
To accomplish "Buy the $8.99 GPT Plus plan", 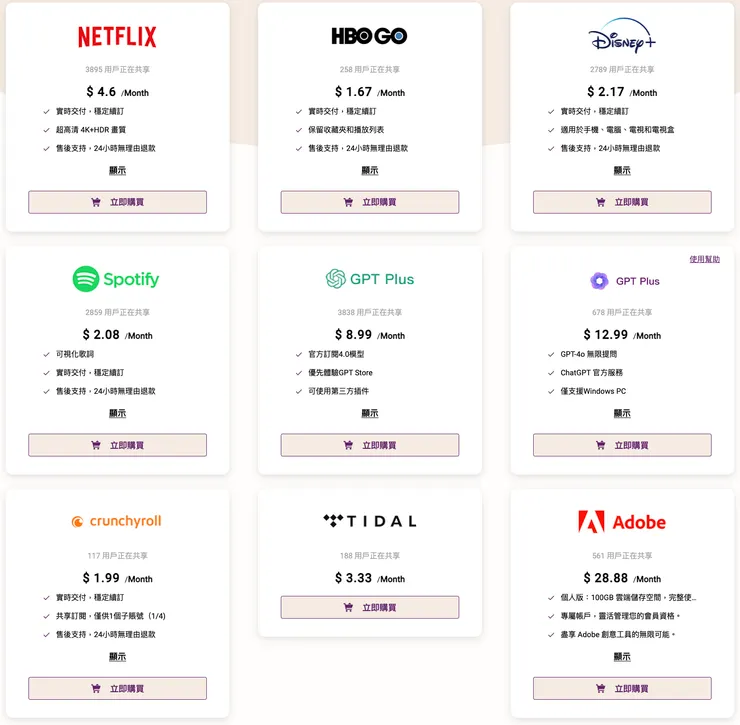I will pyautogui.click(x=369, y=445).
